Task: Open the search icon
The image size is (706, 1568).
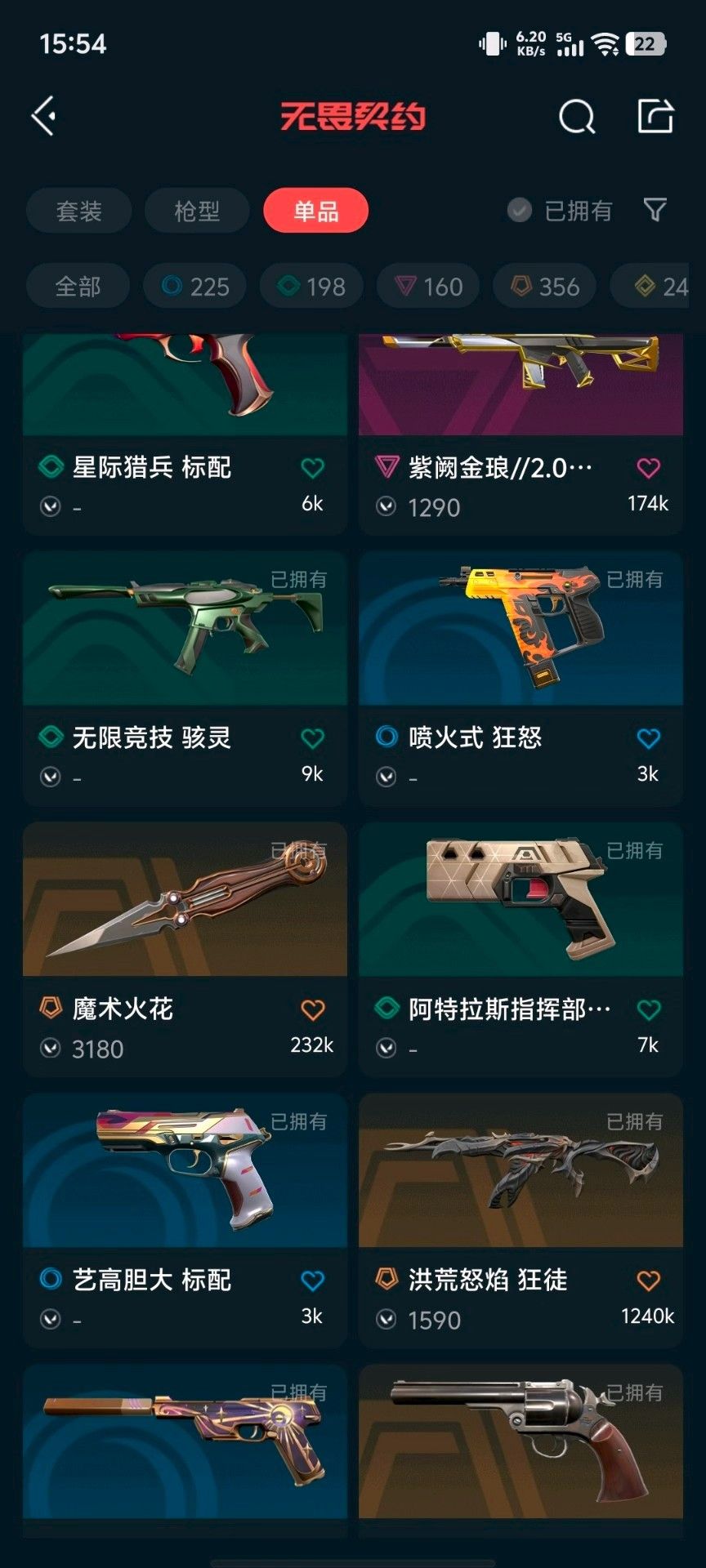Action: [577, 117]
